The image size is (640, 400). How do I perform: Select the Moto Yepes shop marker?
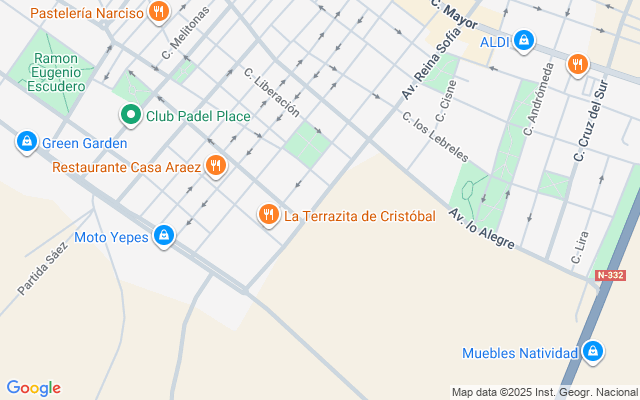tap(163, 237)
